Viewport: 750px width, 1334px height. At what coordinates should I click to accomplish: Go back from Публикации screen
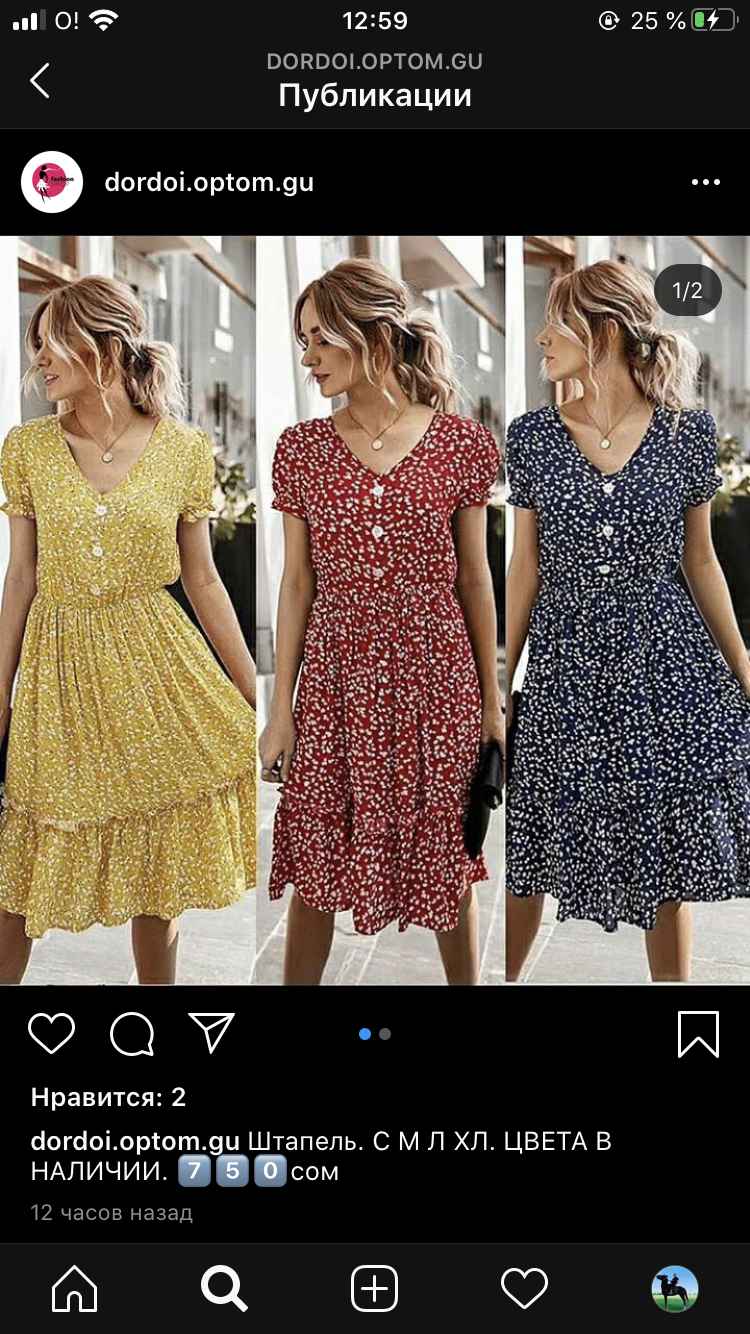(x=40, y=81)
